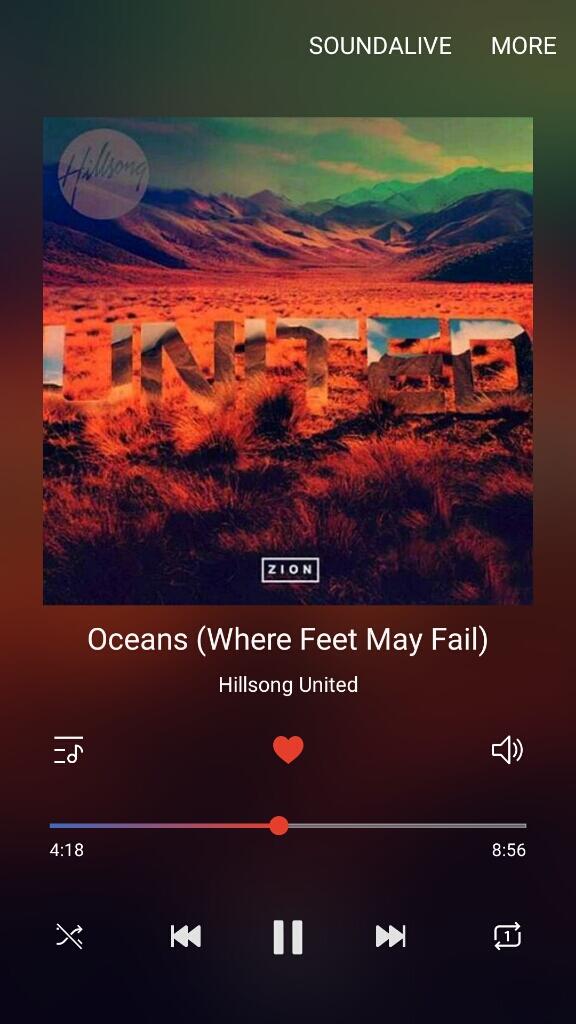Image resolution: width=576 pixels, height=1024 pixels.
Task: Tap a point on the song's progress bar
Action: coord(288,825)
